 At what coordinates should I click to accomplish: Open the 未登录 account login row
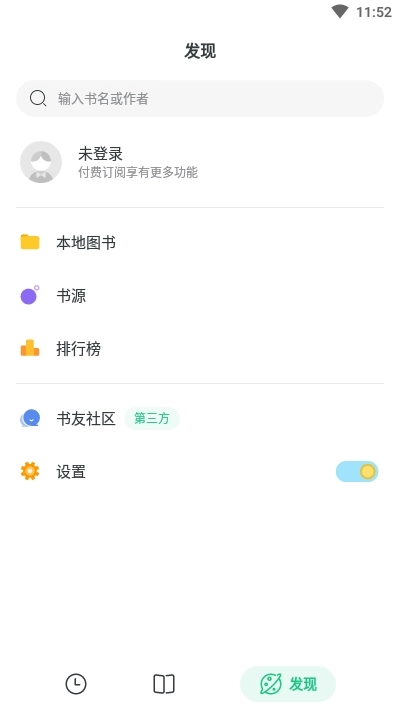200,162
